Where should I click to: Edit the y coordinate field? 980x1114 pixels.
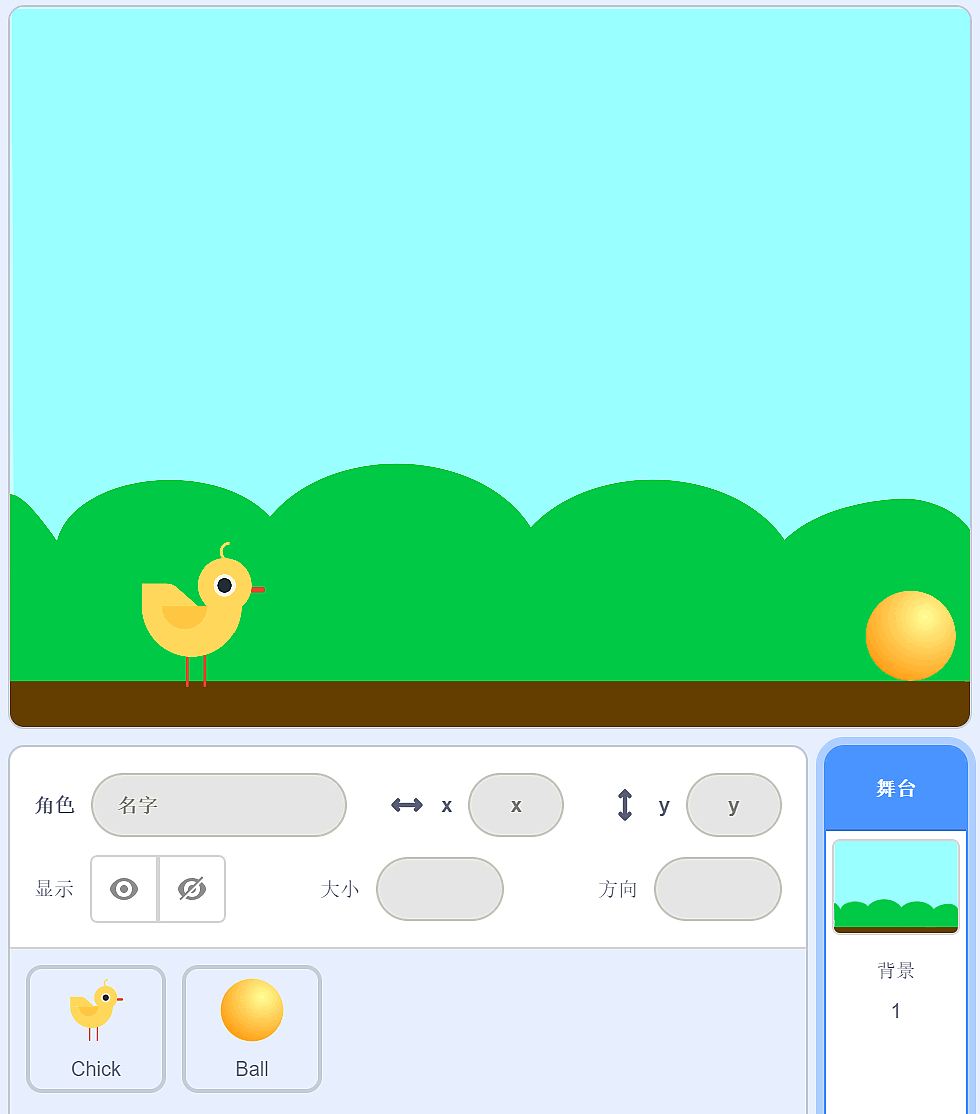(733, 805)
